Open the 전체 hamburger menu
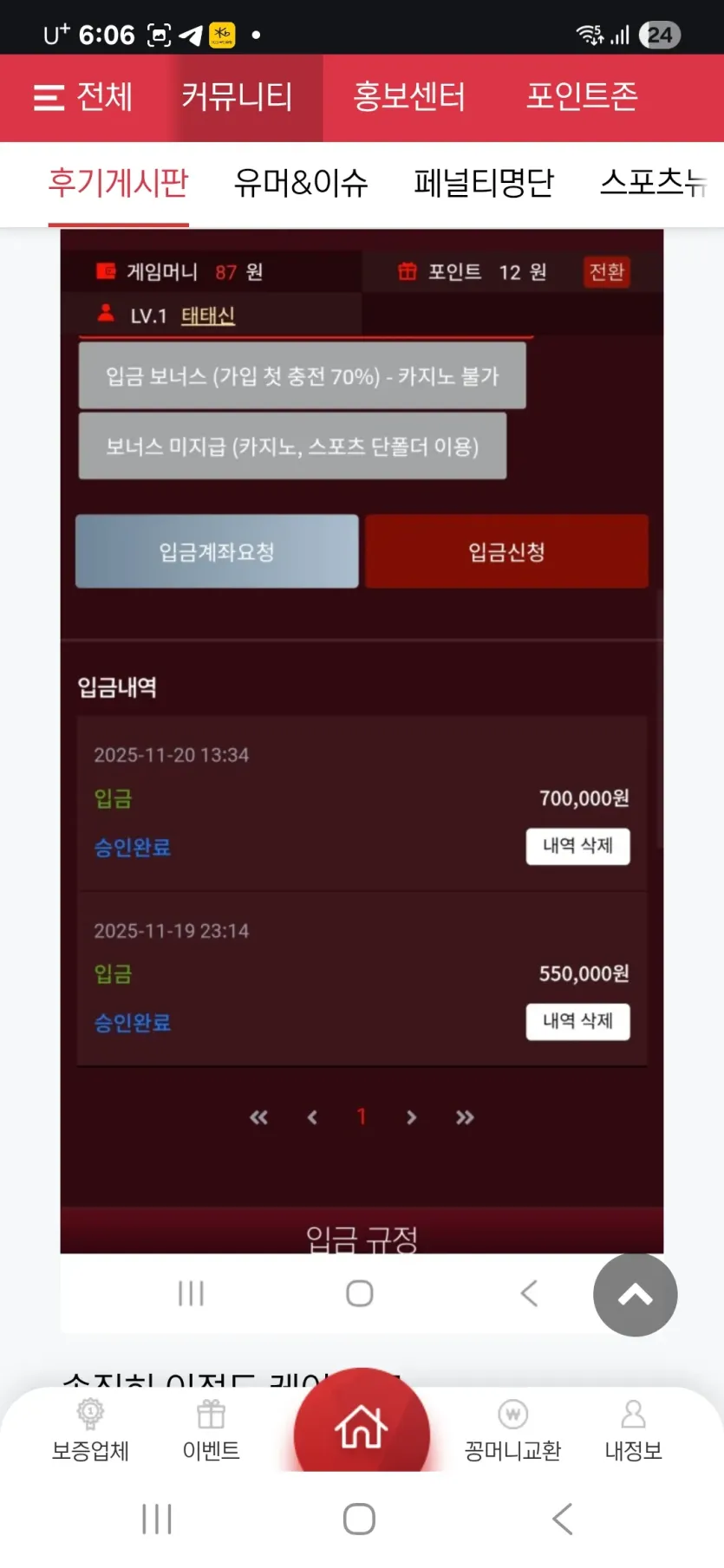This screenshot has height=1568, width=724. 82,97
